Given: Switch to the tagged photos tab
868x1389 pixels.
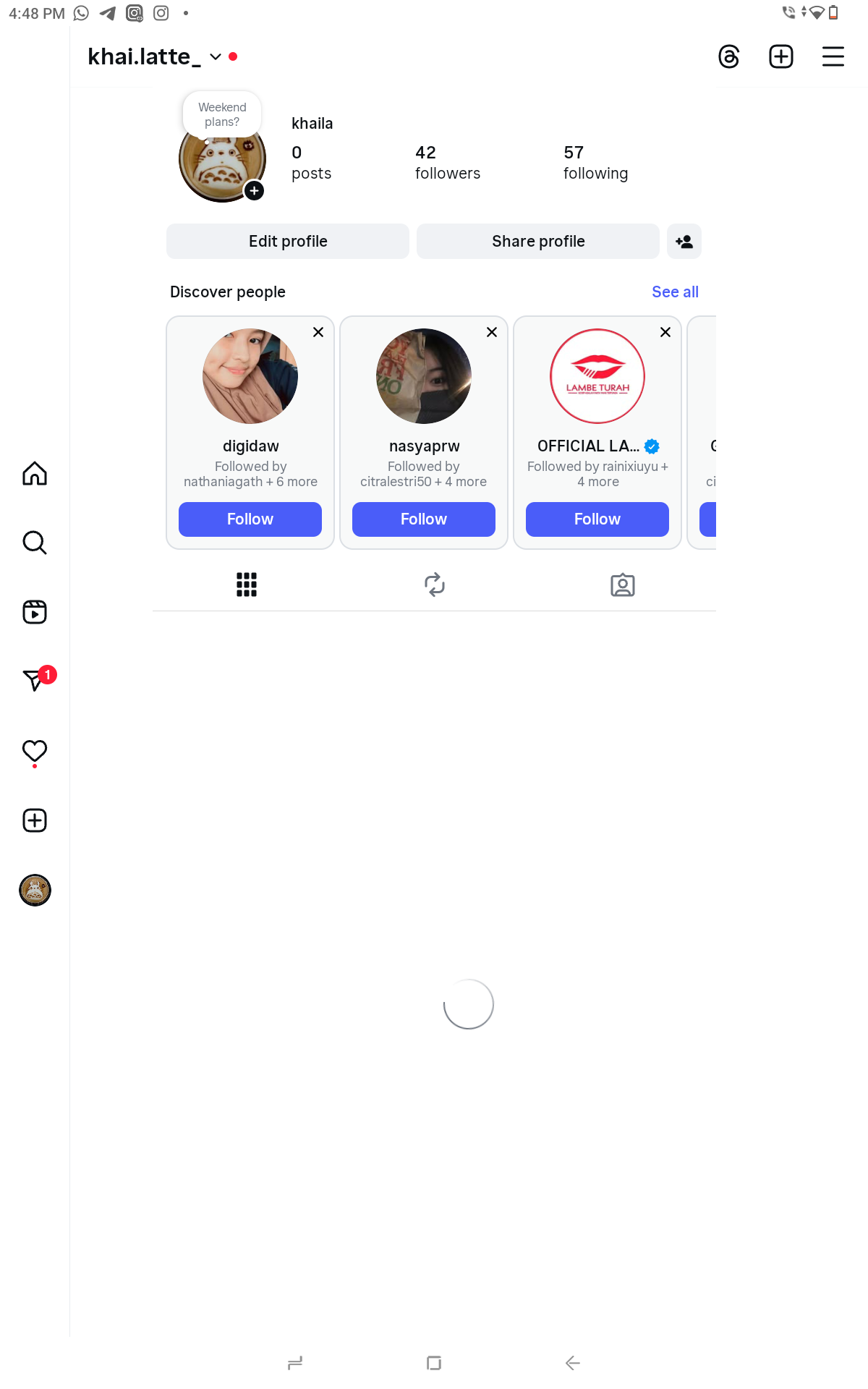Looking at the screenshot, I should coord(622,585).
